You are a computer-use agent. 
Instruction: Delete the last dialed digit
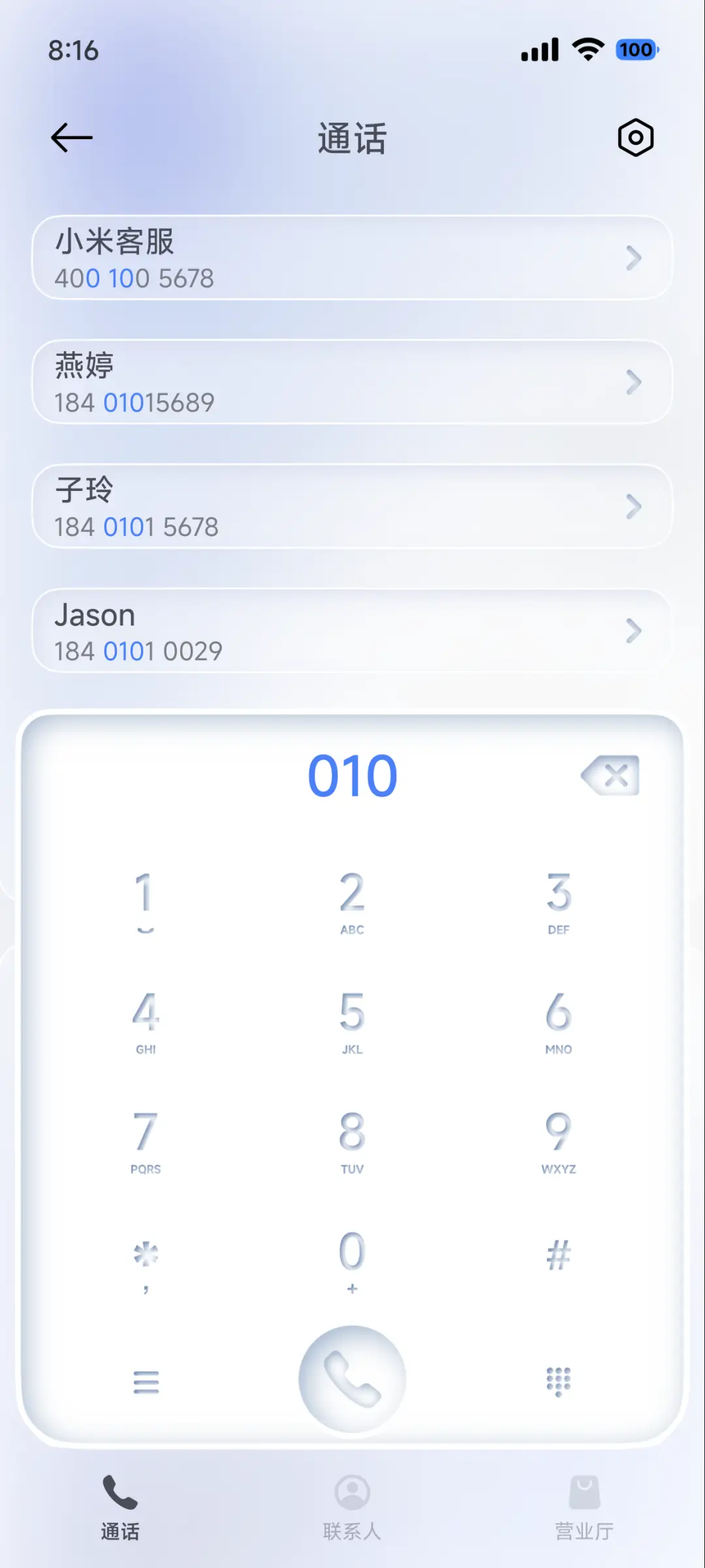click(611, 776)
